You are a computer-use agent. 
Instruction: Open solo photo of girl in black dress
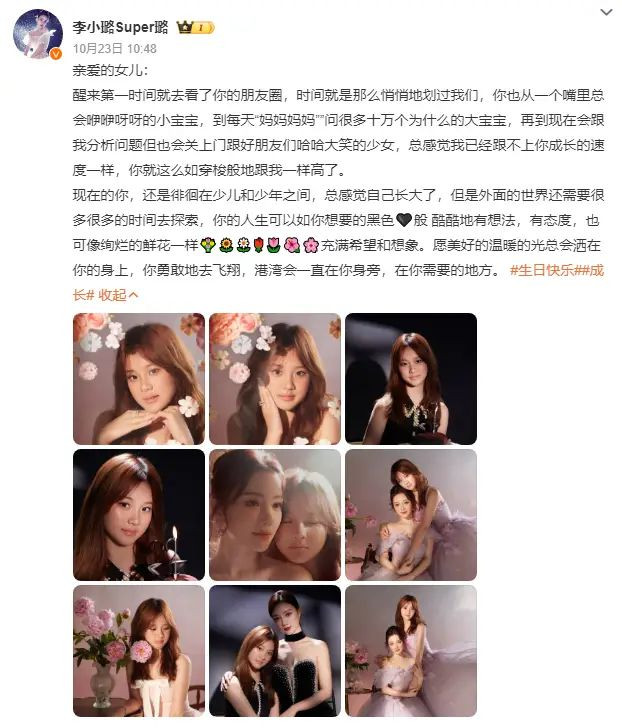pos(411,378)
